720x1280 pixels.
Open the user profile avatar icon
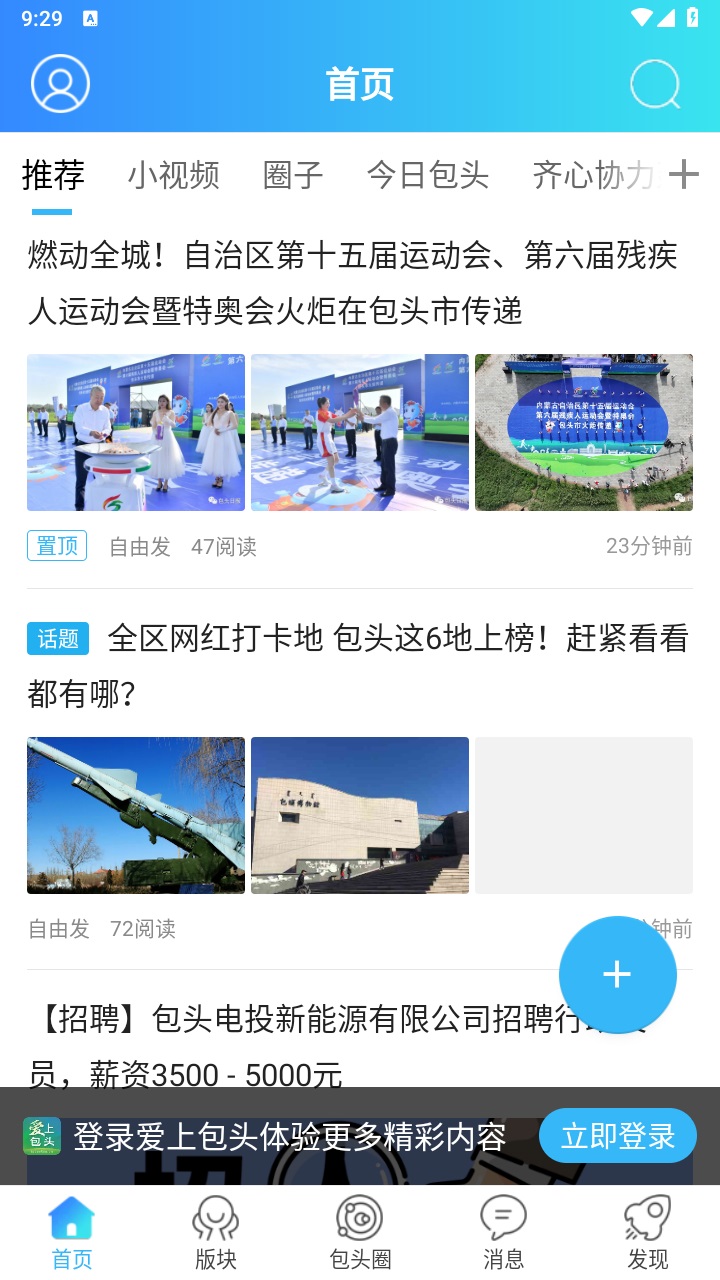pyautogui.click(x=60, y=84)
